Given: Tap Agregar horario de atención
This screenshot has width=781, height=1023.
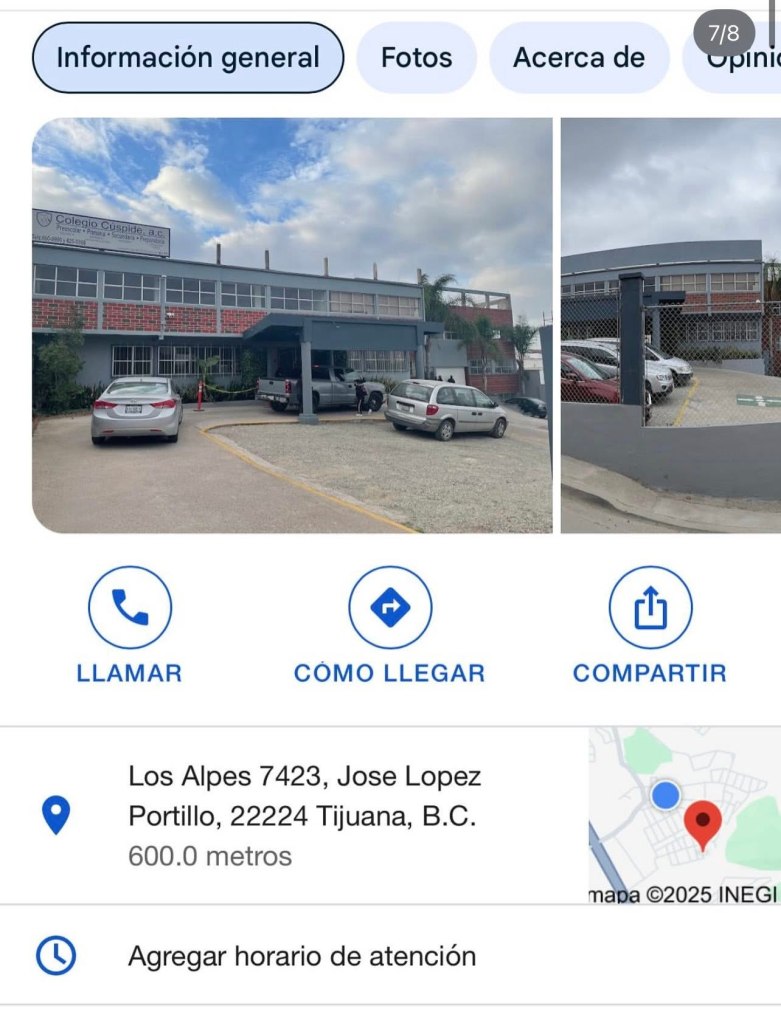Looking at the screenshot, I should coord(301,956).
